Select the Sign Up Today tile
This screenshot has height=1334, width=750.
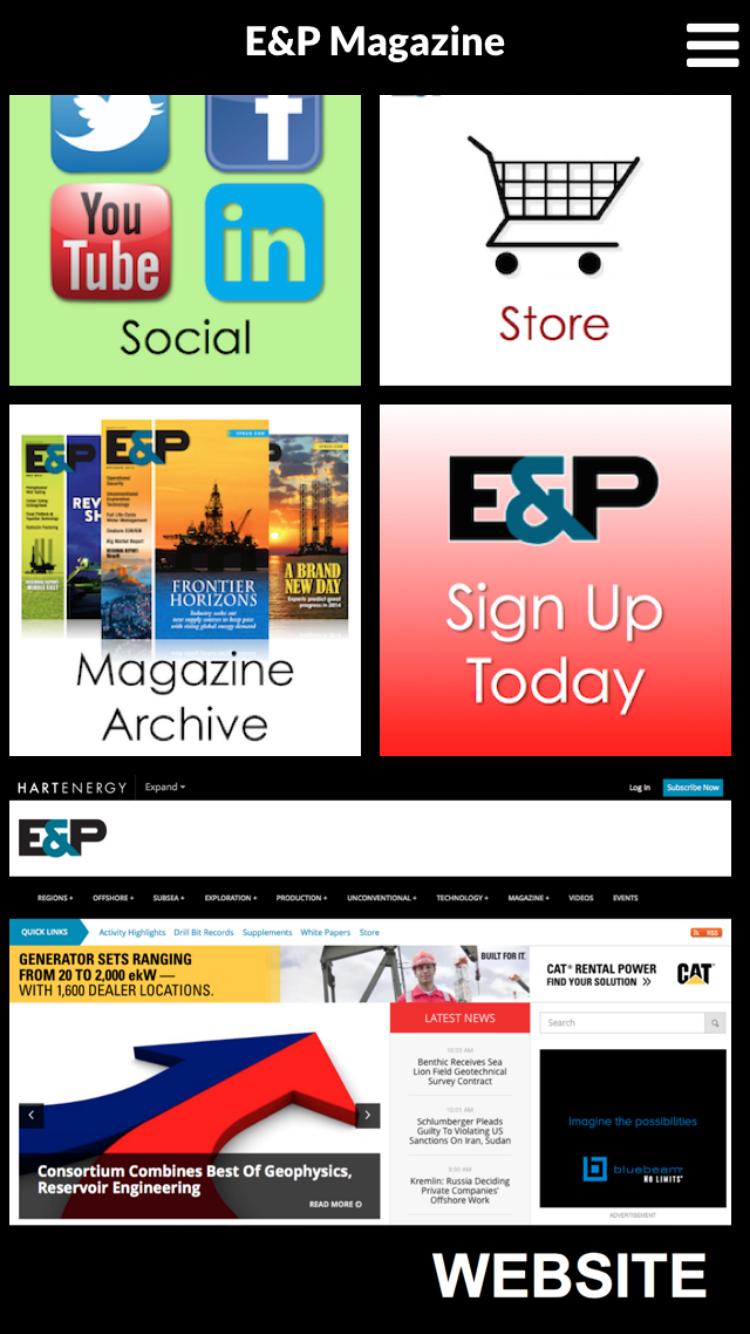click(555, 580)
